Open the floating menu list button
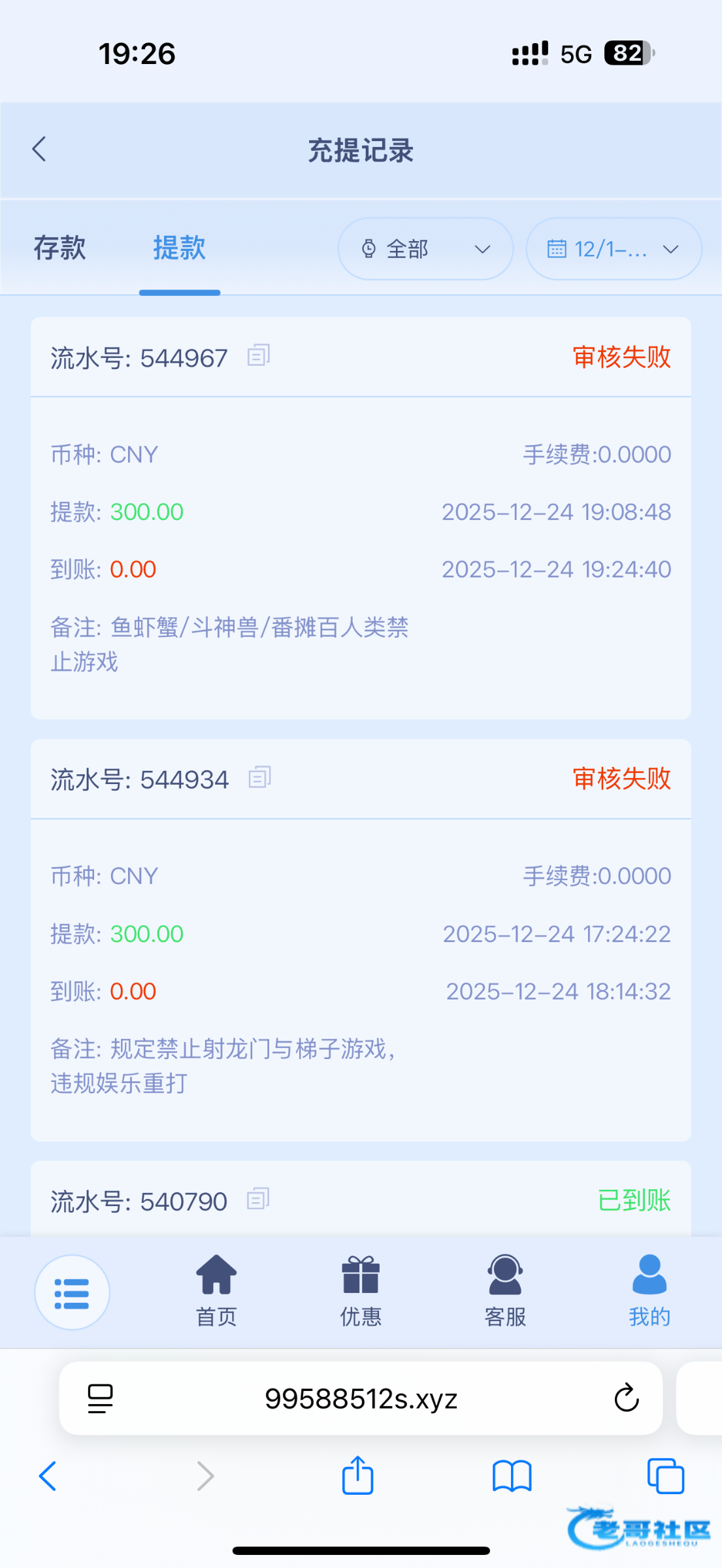This screenshot has height=1568, width=722. [72, 1292]
